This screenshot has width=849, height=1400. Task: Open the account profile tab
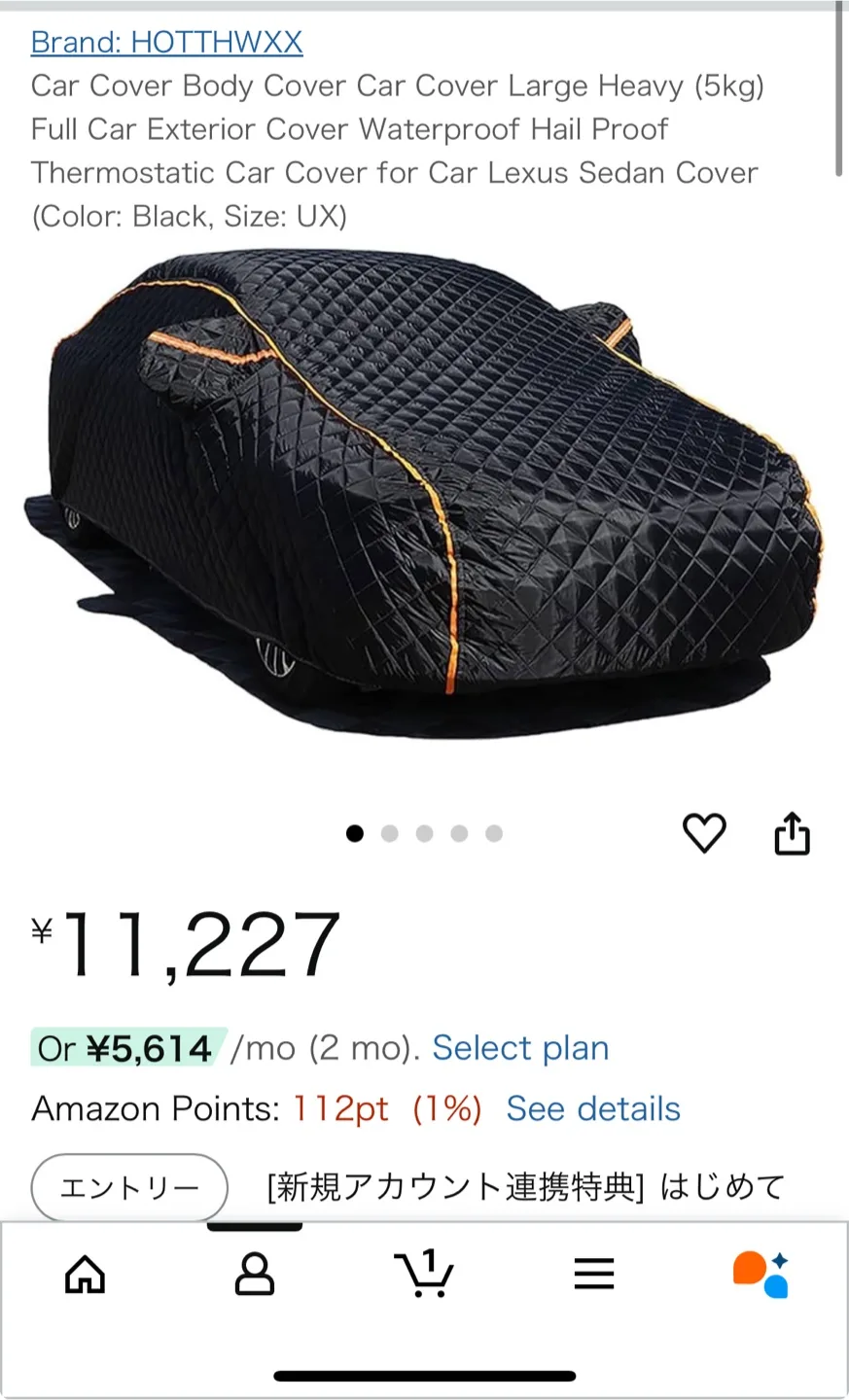point(255,1274)
